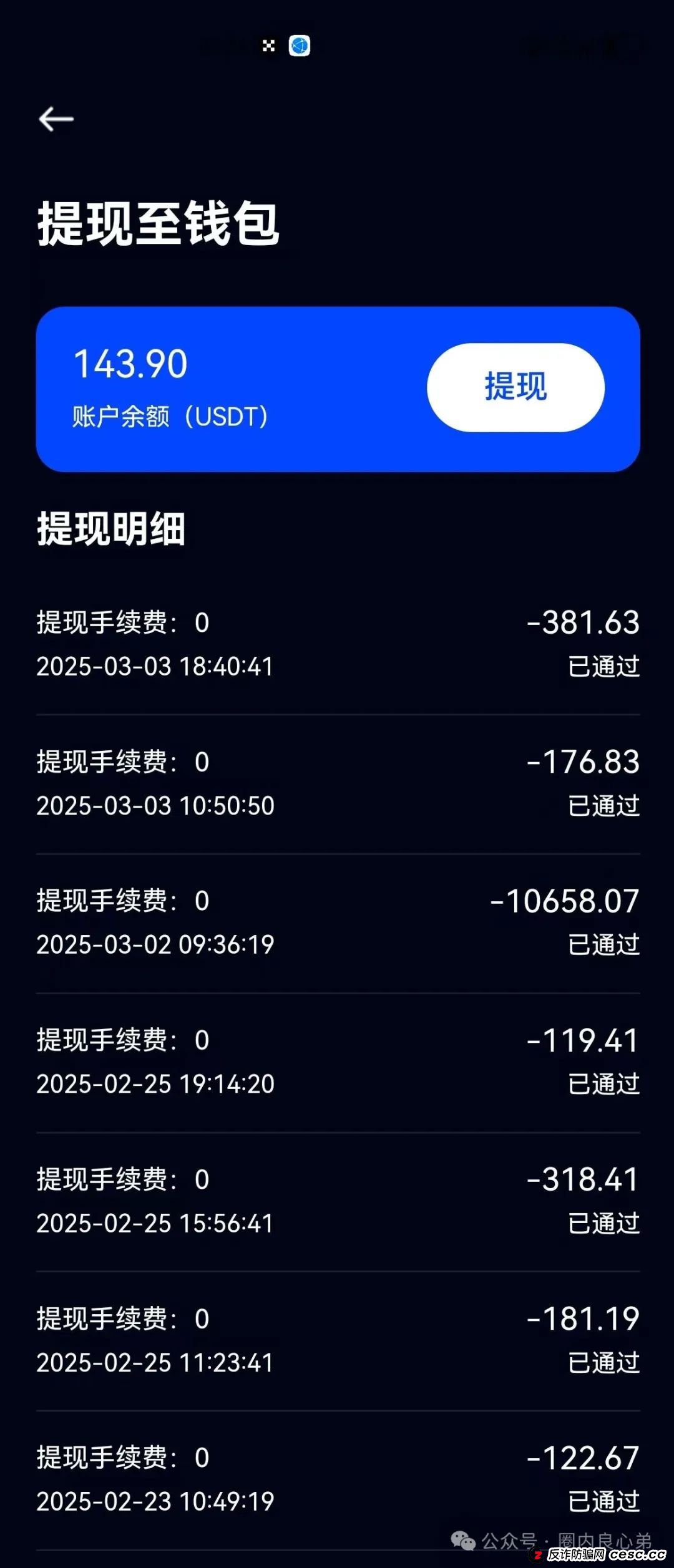This screenshot has width=674, height=1568.
Task: Open the browser globe icon in status bar
Action: (x=299, y=47)
